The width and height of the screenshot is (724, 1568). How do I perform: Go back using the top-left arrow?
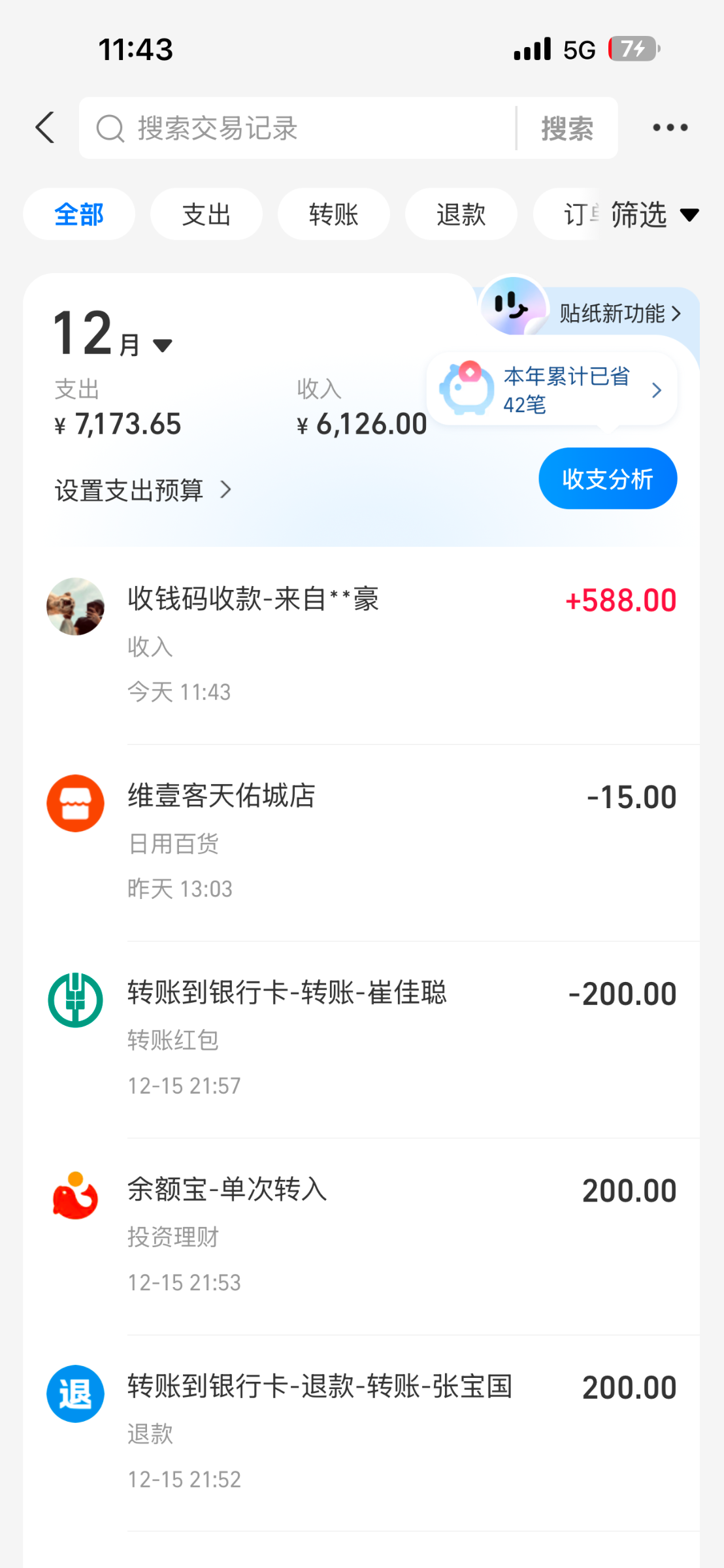click(x=45, y=127)
